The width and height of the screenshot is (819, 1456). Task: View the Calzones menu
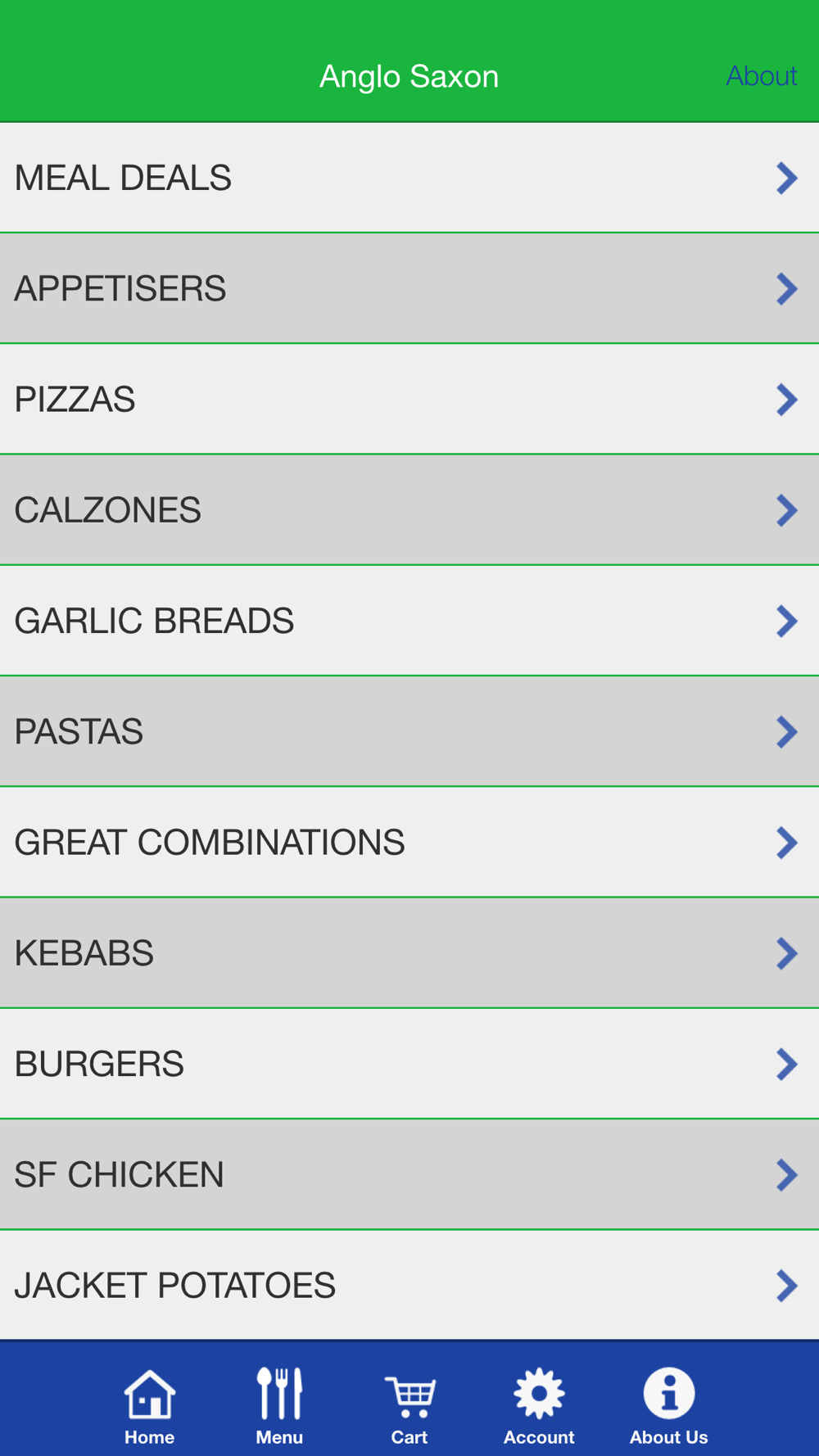[409, 510]
